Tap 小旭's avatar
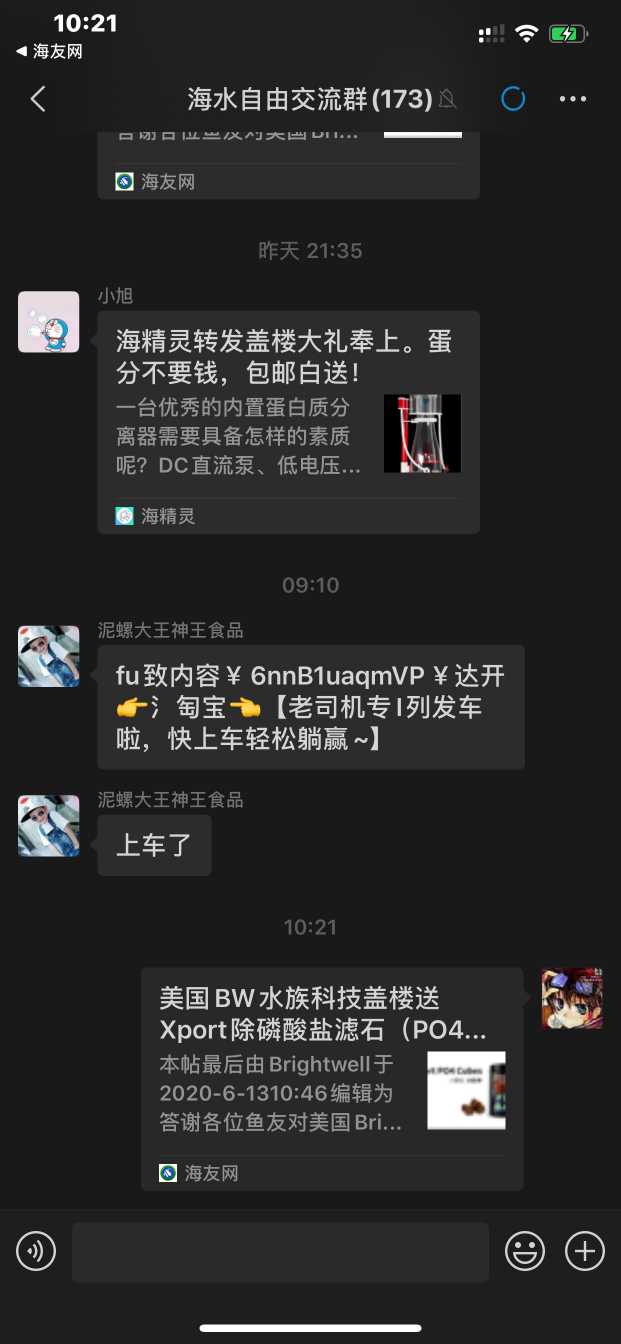 tap(49, 322)
